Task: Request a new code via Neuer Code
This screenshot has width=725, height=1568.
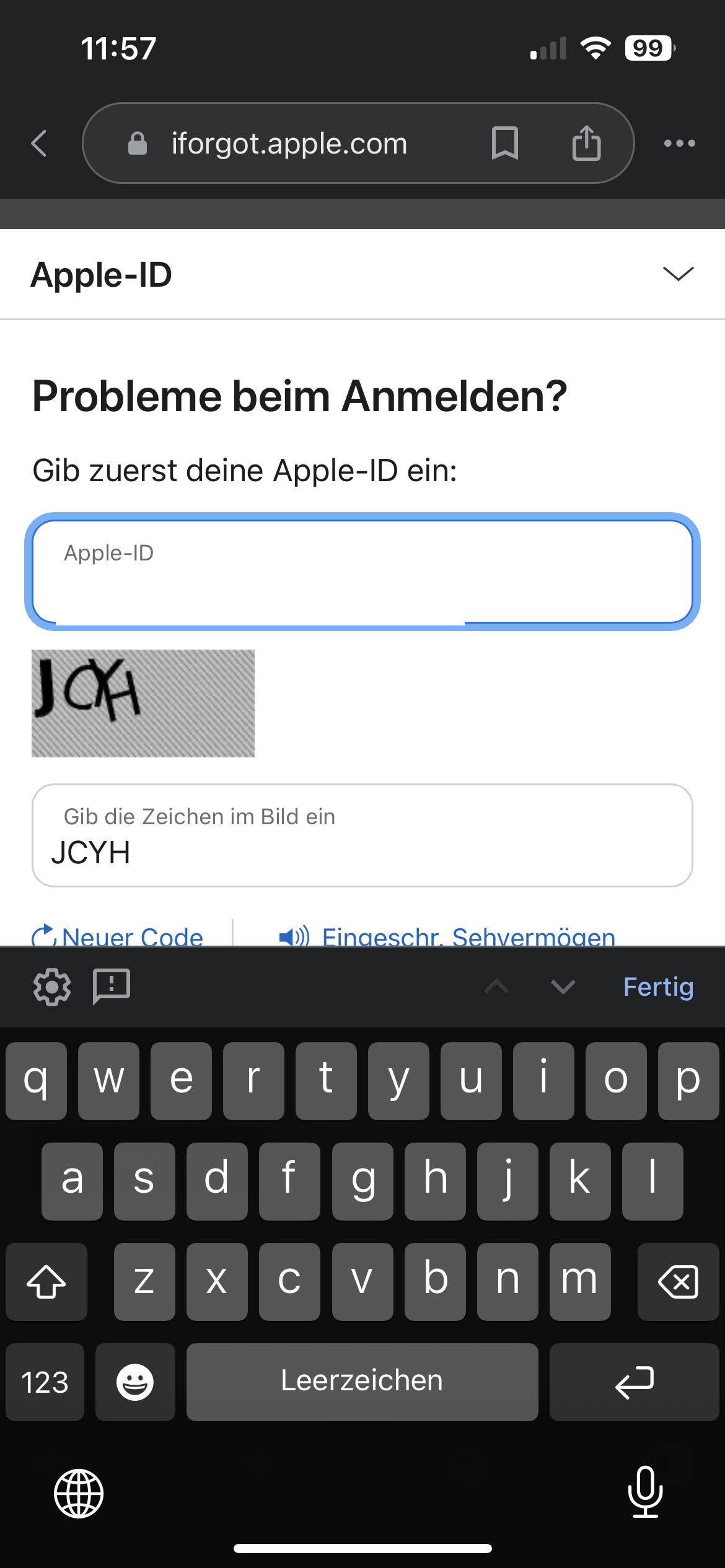Action: (118, 936)
